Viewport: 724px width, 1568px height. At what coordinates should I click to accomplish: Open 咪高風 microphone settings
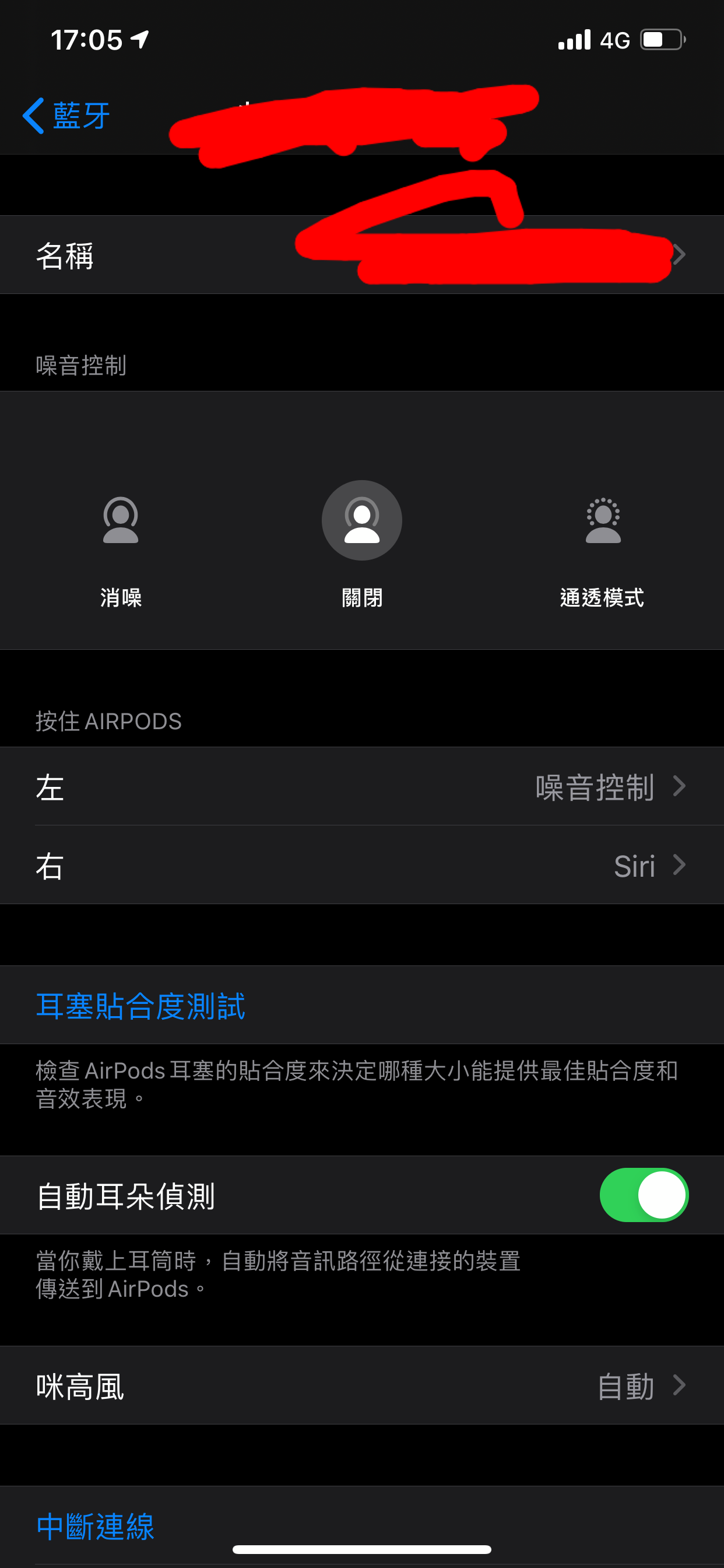[x=362, y=1385]
